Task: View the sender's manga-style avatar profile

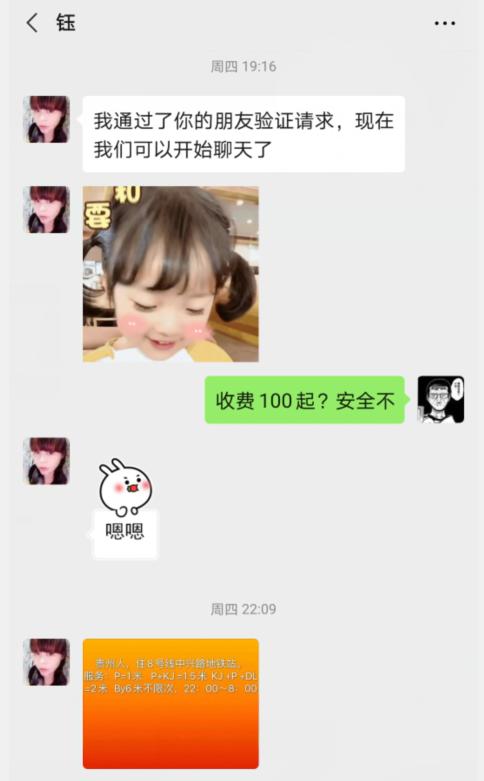Action: click(441, 399)
